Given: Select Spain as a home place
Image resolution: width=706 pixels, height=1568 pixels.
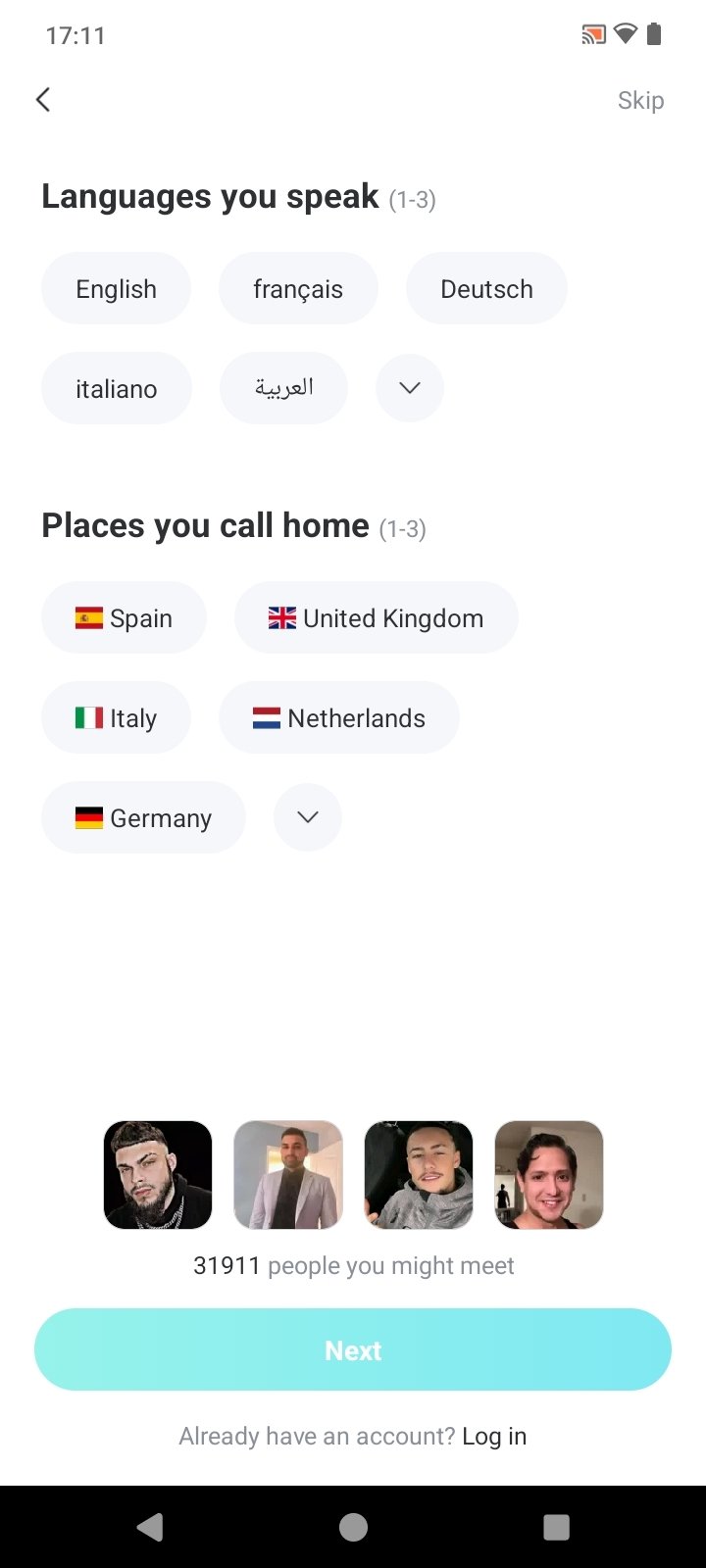Looking at the screenshot, I should click(124, 618).
